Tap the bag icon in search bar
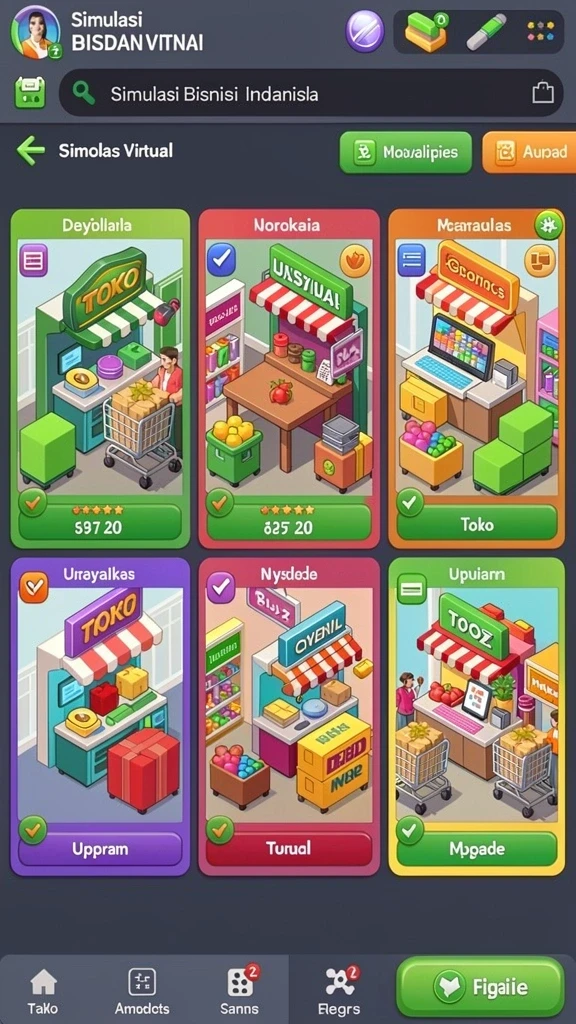 (543, 93)
